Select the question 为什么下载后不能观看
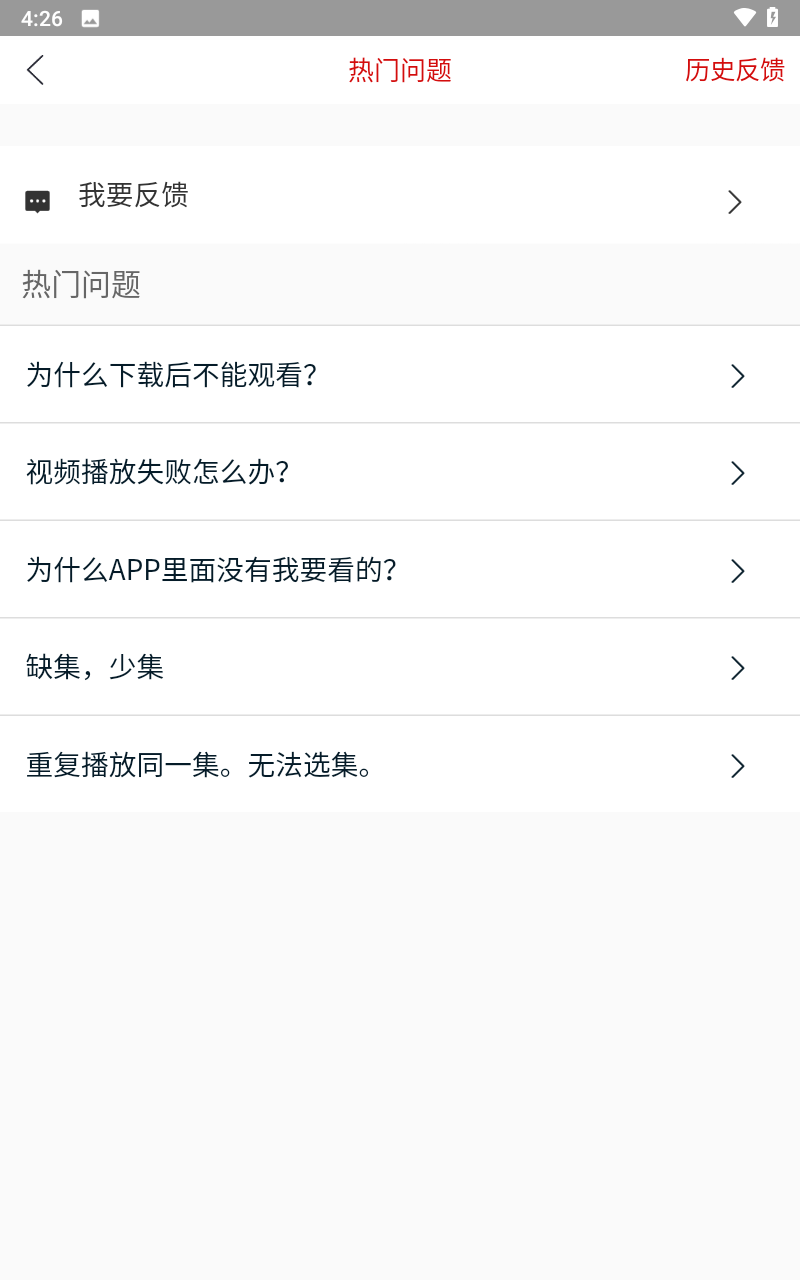This screenshot has height=1280, width=800. (172, 376)
